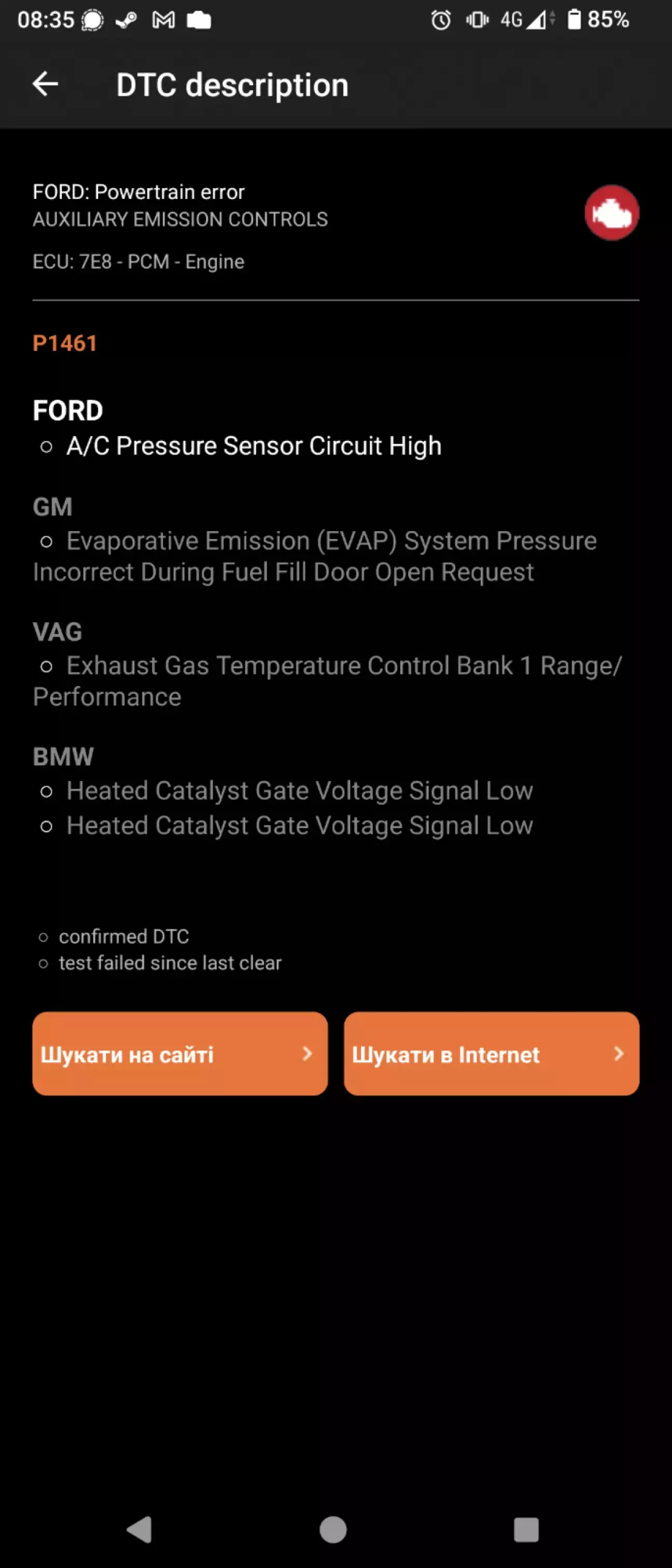The width and height of the screenshot is (672, 1568).
Task: Search code via 'Шукати в Internet'
Action: coord(491,1053)
